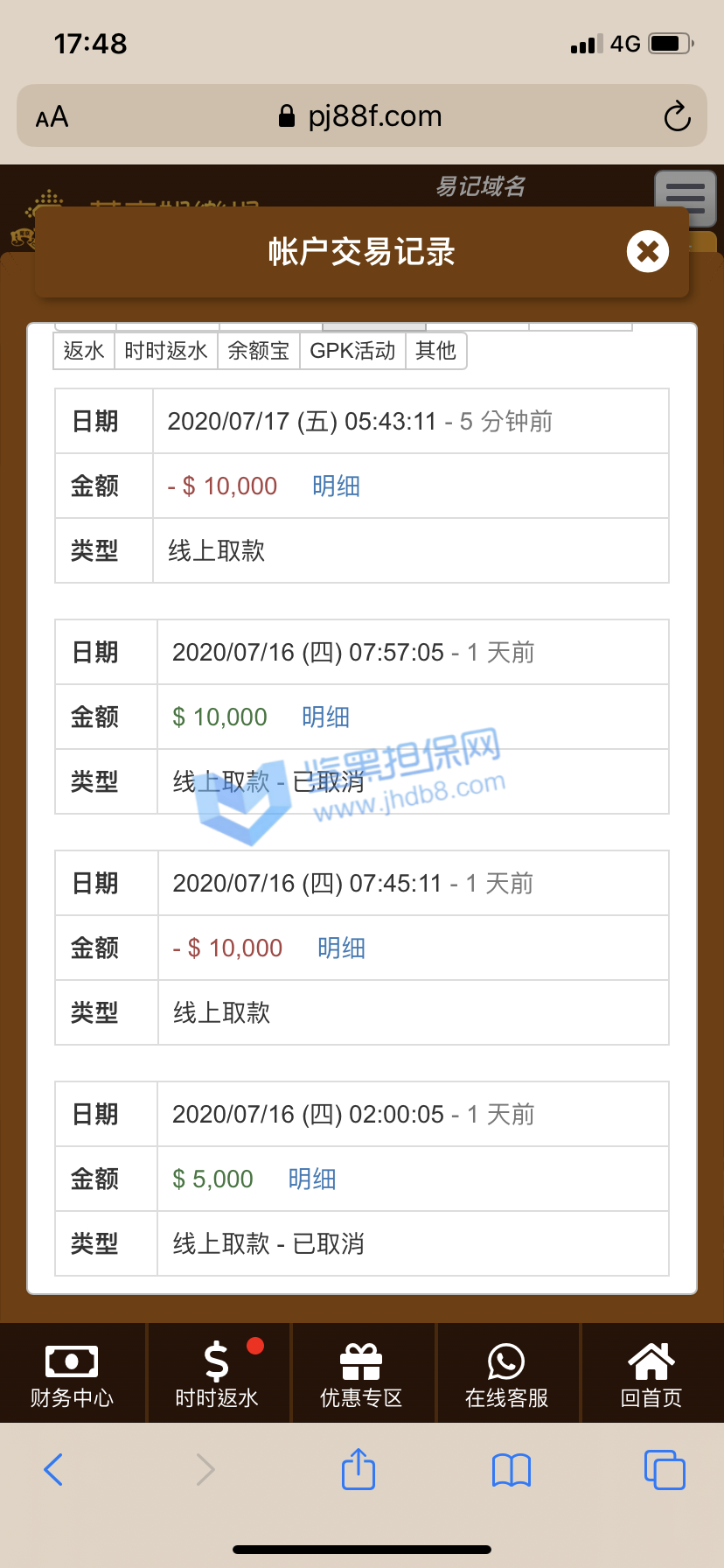Return to 回首页 home page
Screen dimensions: 724x1568
coord(651,1374)
